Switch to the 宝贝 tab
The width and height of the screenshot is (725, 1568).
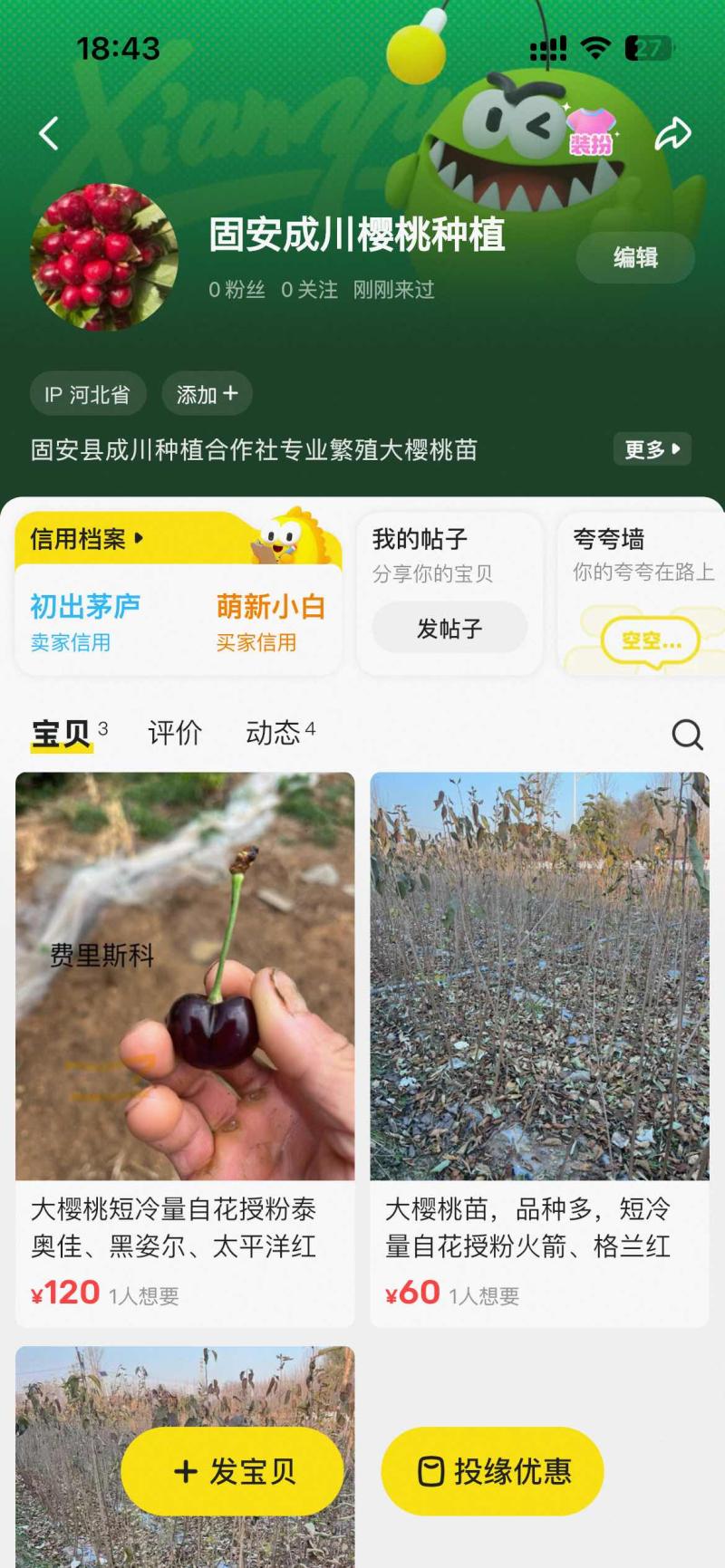coord(62,733)
